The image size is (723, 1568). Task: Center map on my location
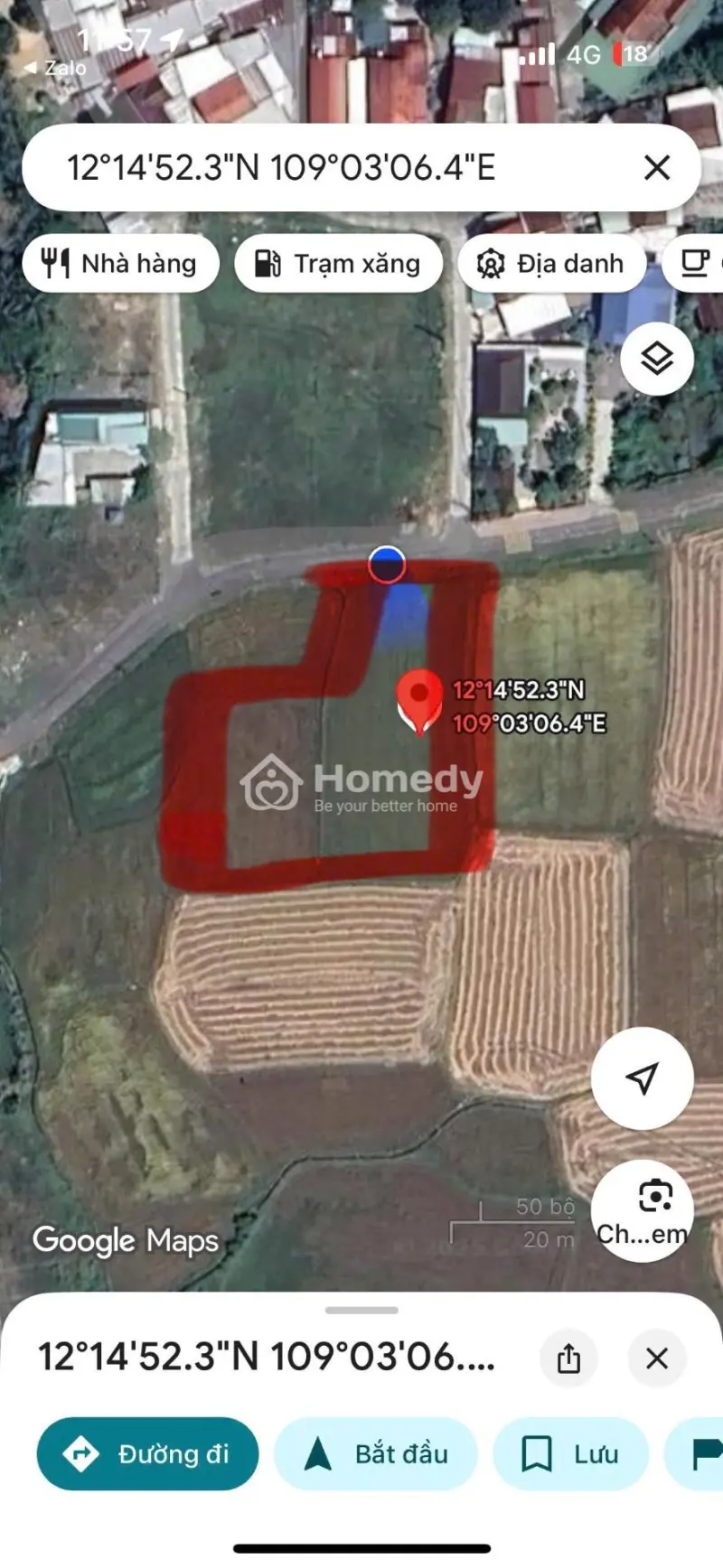coord(642,1078)
